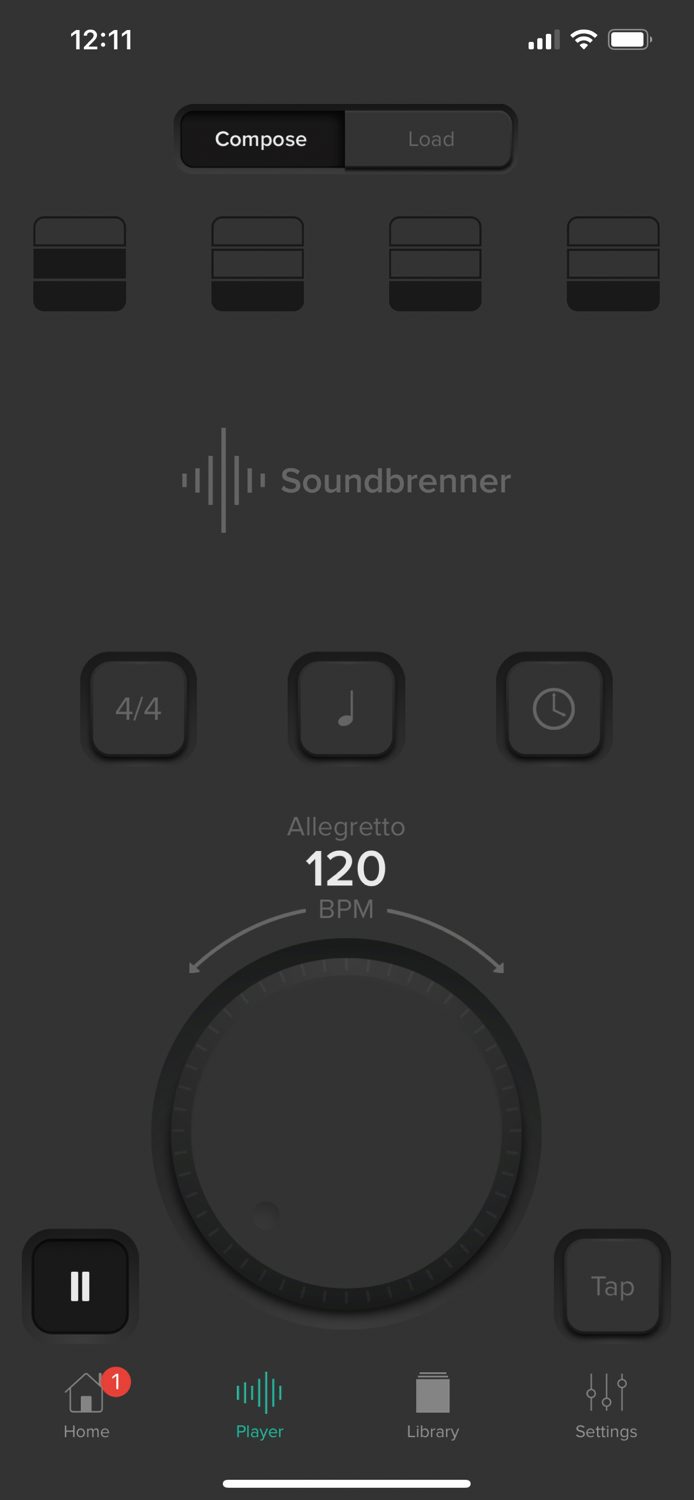Screen dimensions: 694x1500
Task: Toggle the fourth beat accent block
Action: coord(613,264)
